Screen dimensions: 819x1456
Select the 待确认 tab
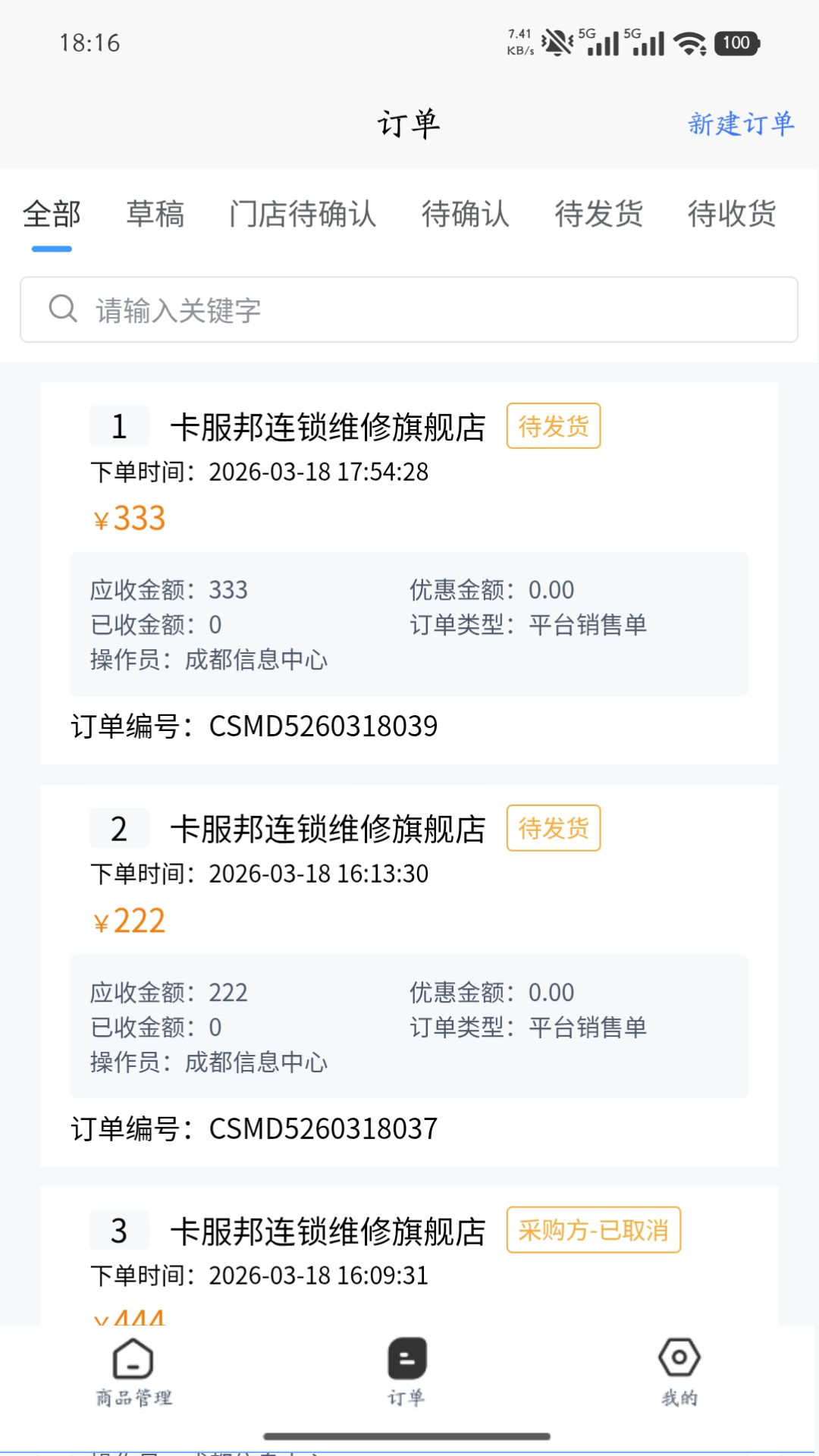tap(466, 214)
